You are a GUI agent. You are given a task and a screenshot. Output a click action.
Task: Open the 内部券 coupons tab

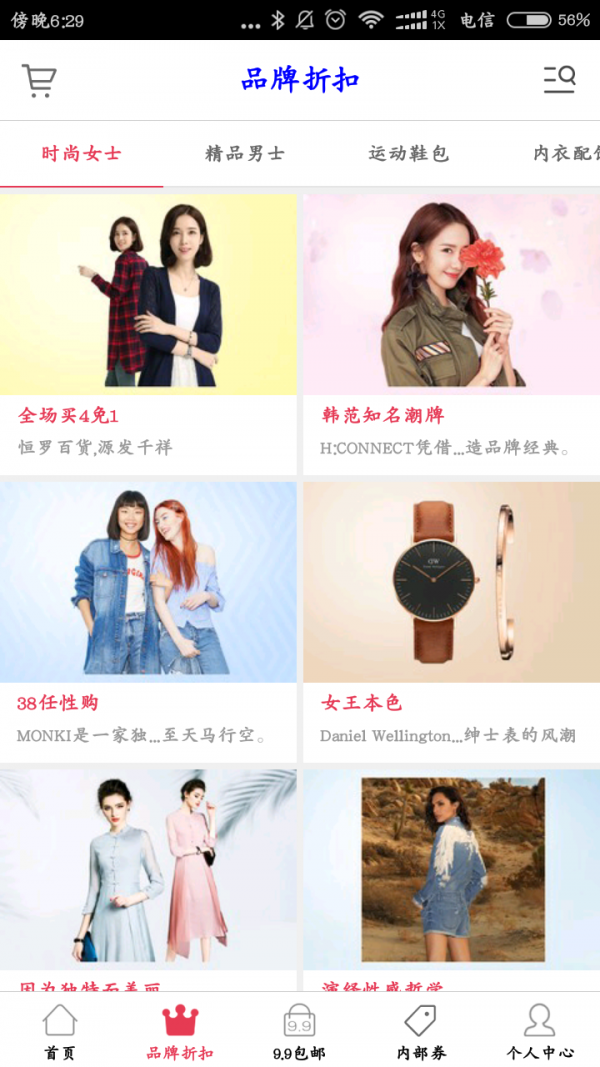tap(420, 1031)
